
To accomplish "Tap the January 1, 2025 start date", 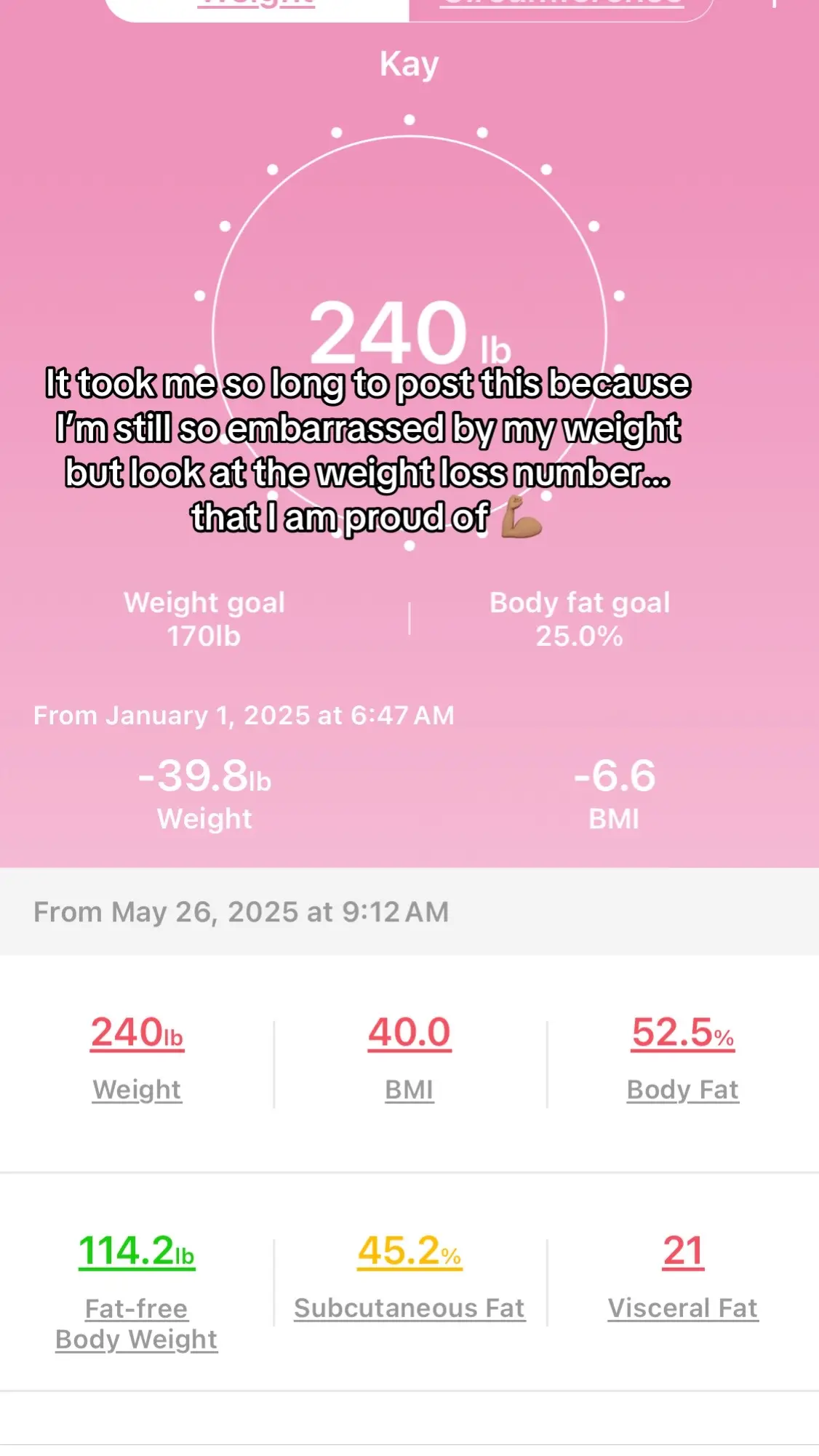I will pyautogui.click(x=244, y=716).
